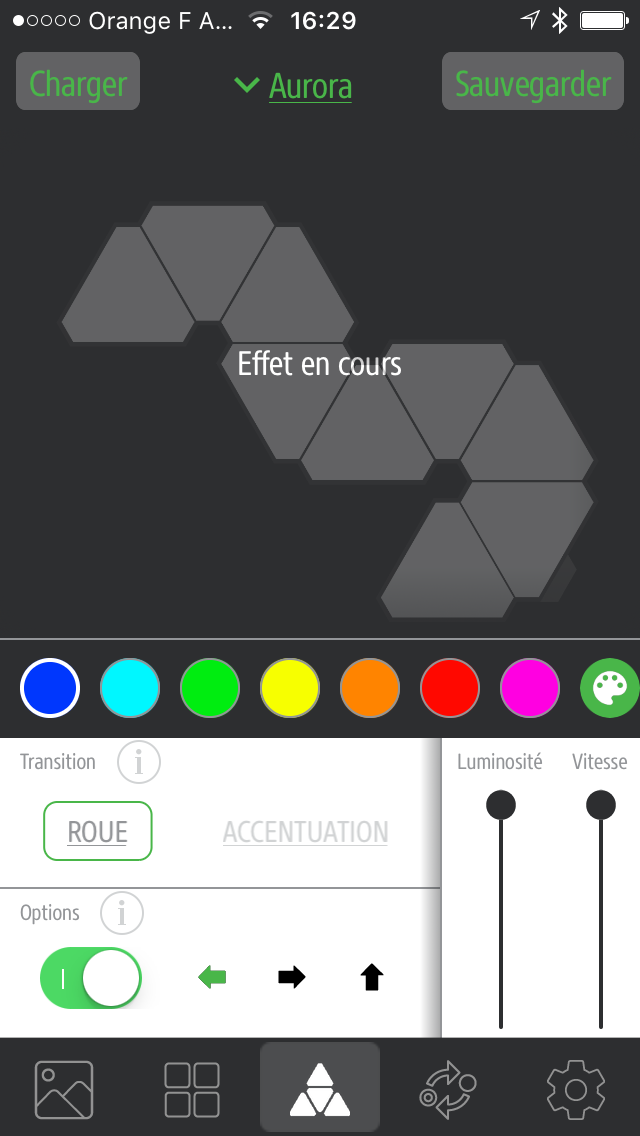Turn off the Options switch
640x1136 pixels.
[x=91, y=978]
